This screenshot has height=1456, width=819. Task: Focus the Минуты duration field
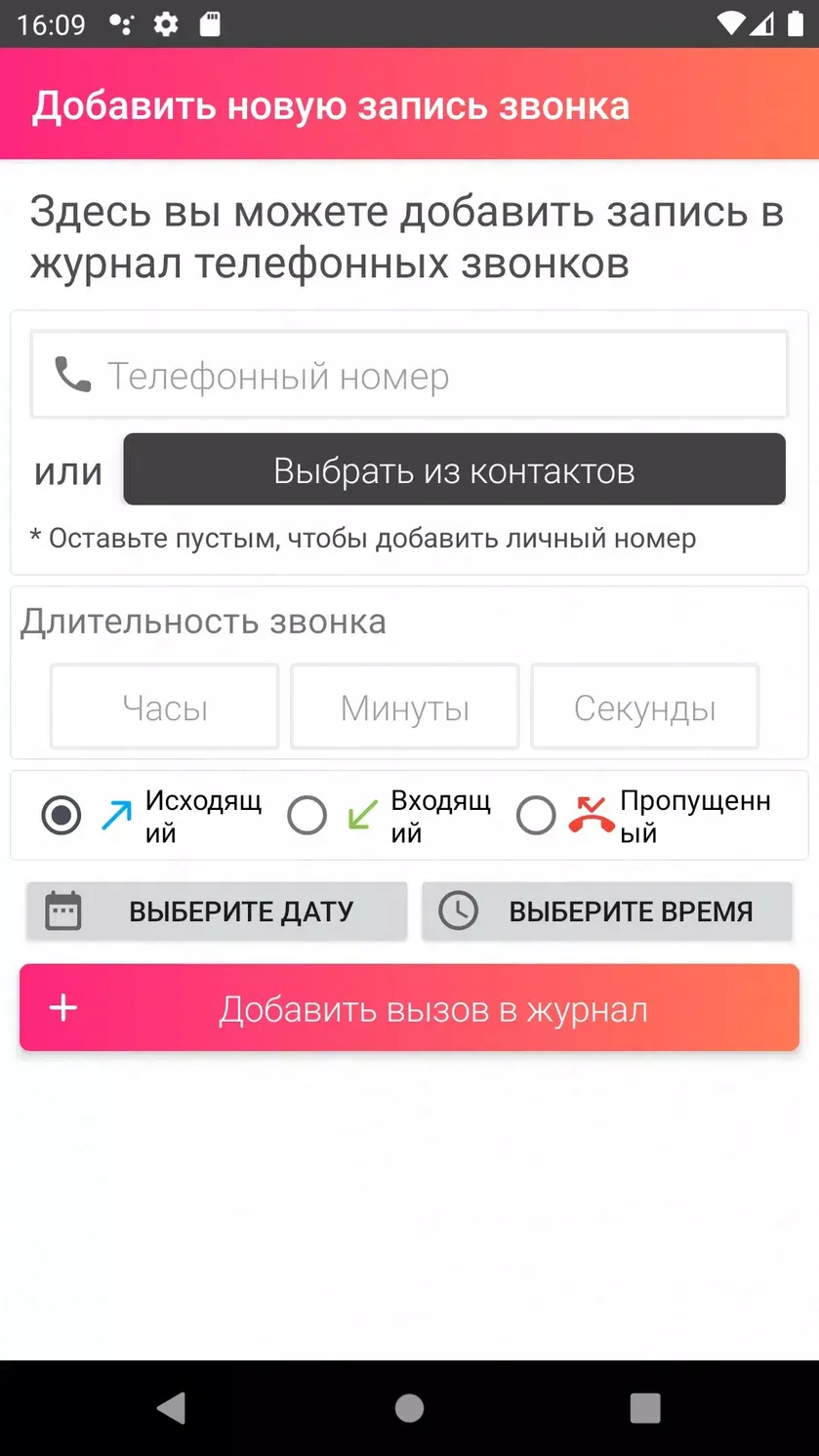[x=405, y=708]
